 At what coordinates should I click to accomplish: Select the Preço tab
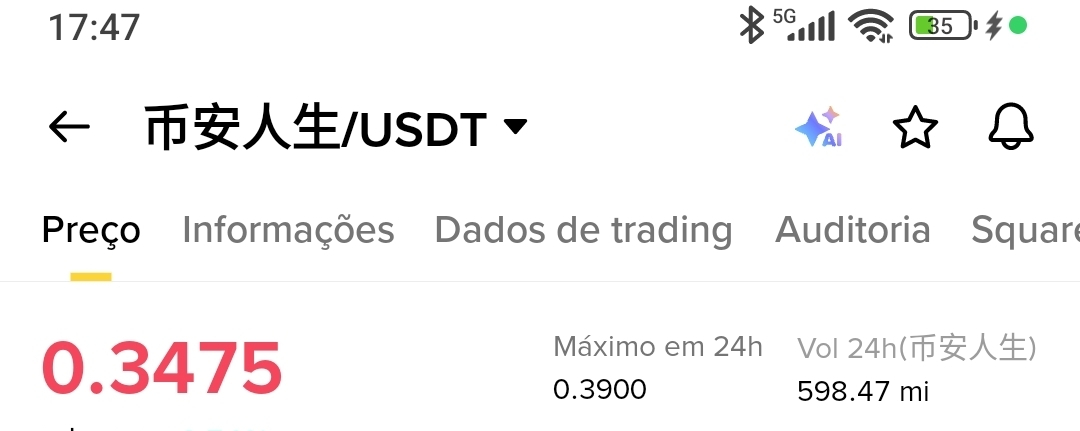click(x=91, y=230)
